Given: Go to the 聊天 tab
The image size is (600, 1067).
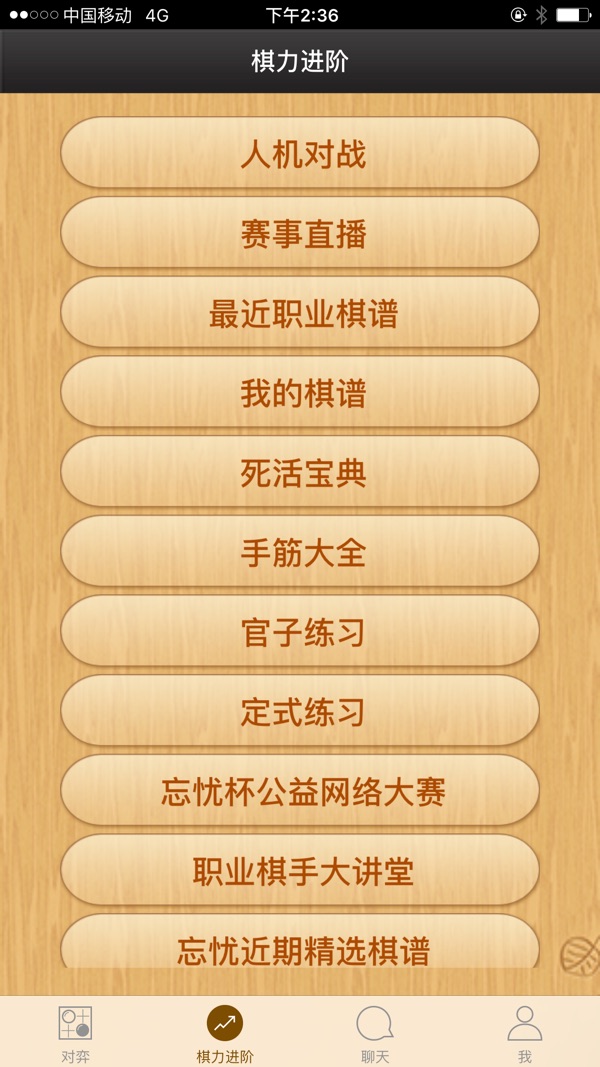Looking at the screenshot, I should (375, 1032).
